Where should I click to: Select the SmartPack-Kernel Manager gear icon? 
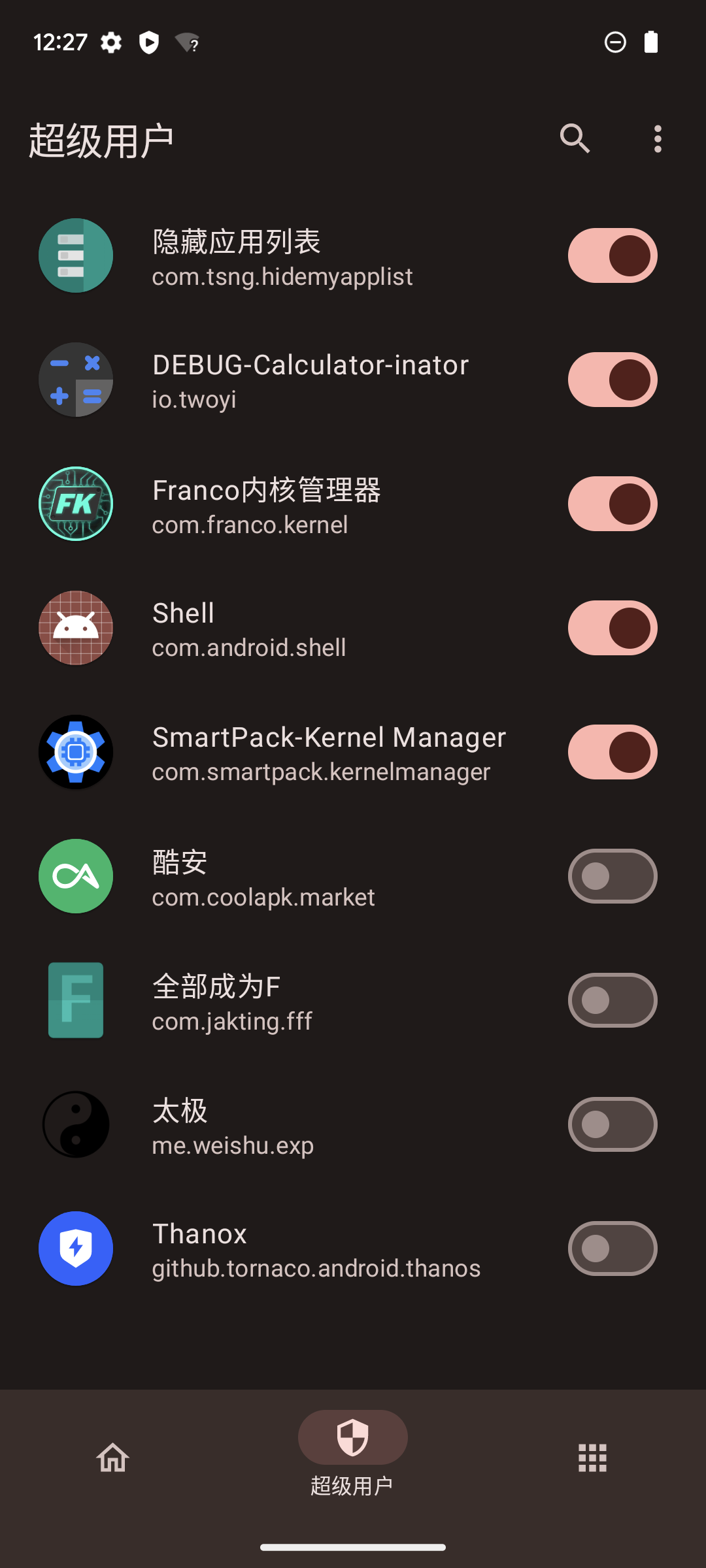tap(75, 751)
